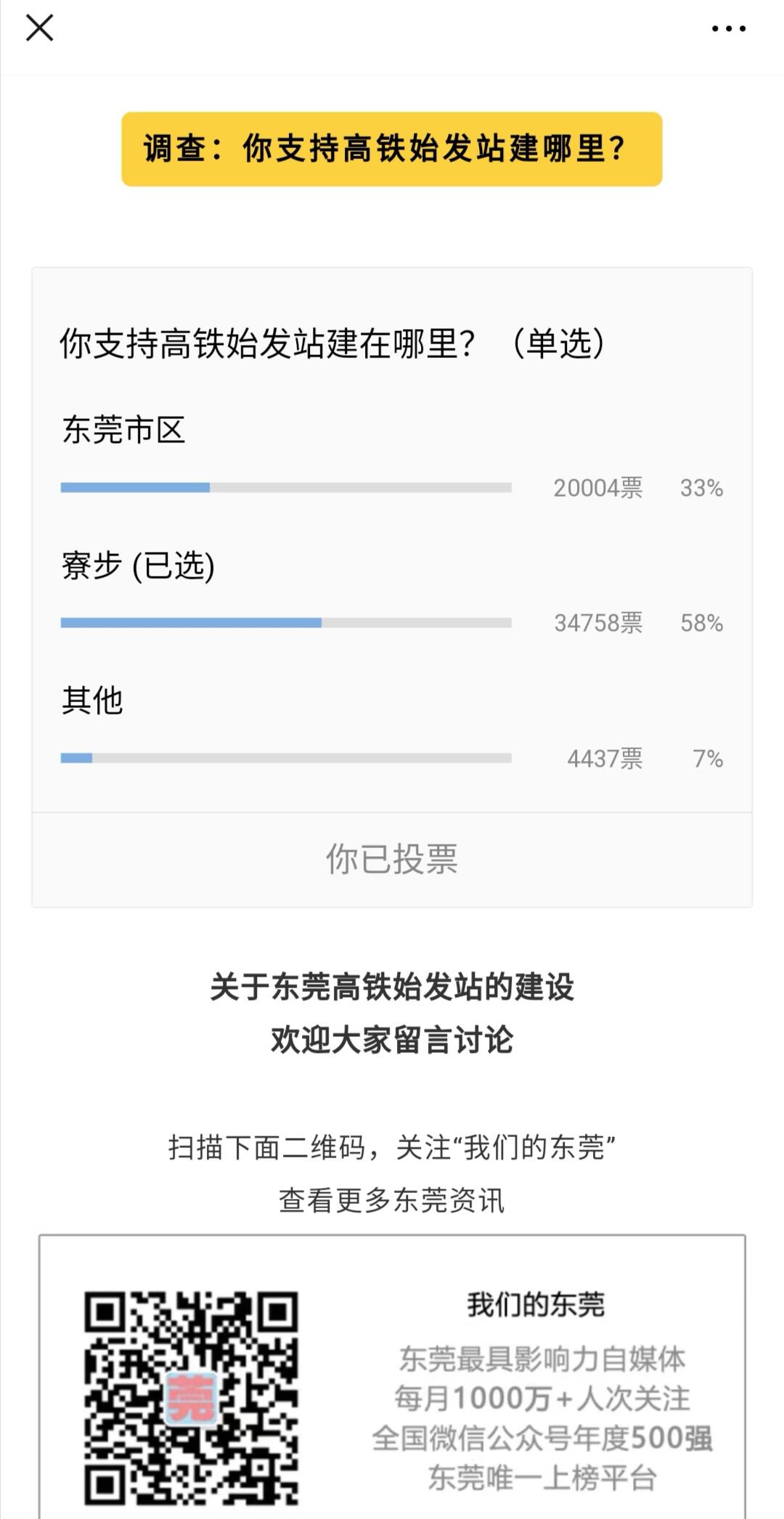Close the article page
Viewport: 784px width, 1519px height.
(x=39, y=28)
